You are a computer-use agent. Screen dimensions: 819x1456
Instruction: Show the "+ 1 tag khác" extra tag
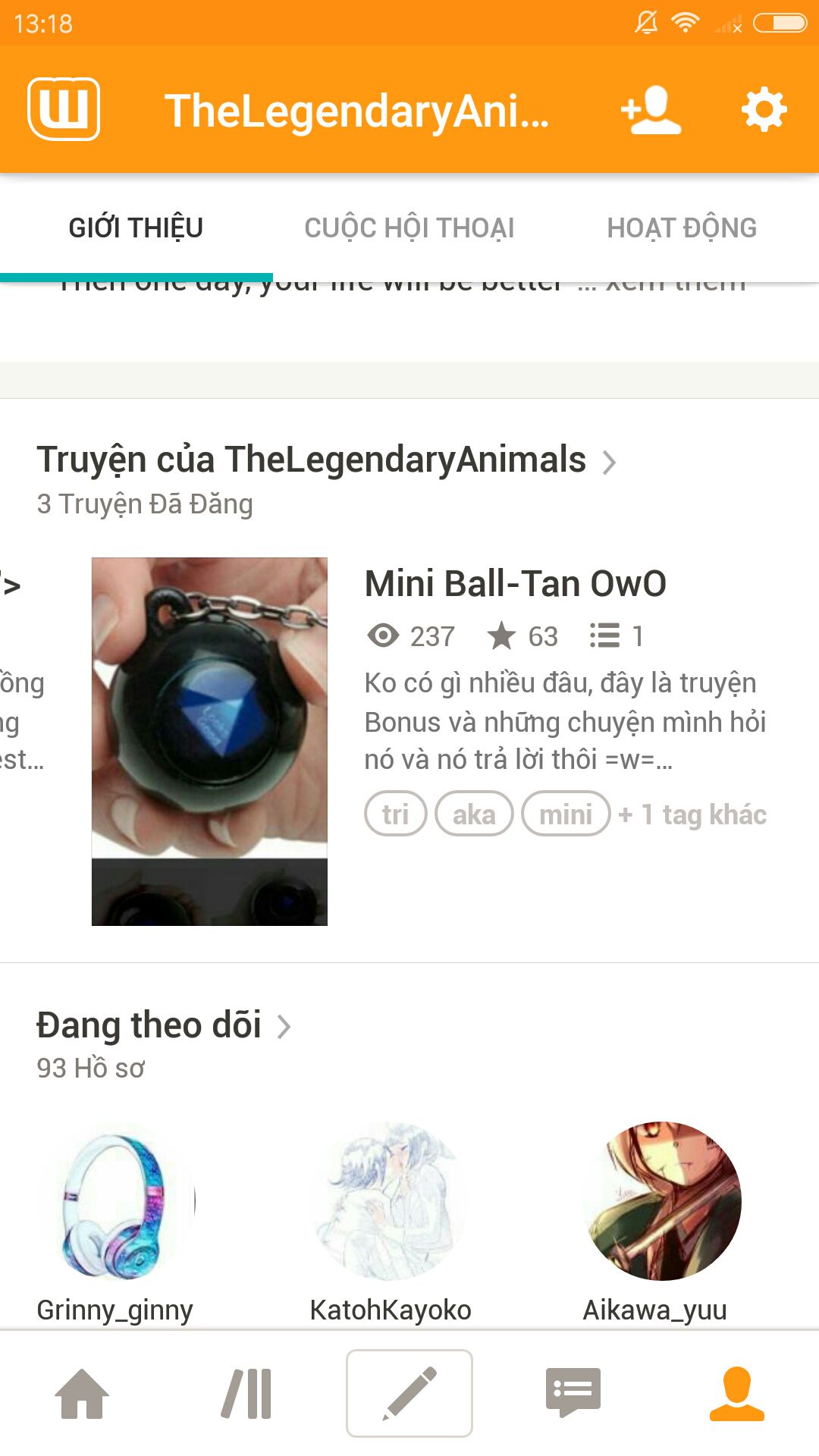[692, 814]
